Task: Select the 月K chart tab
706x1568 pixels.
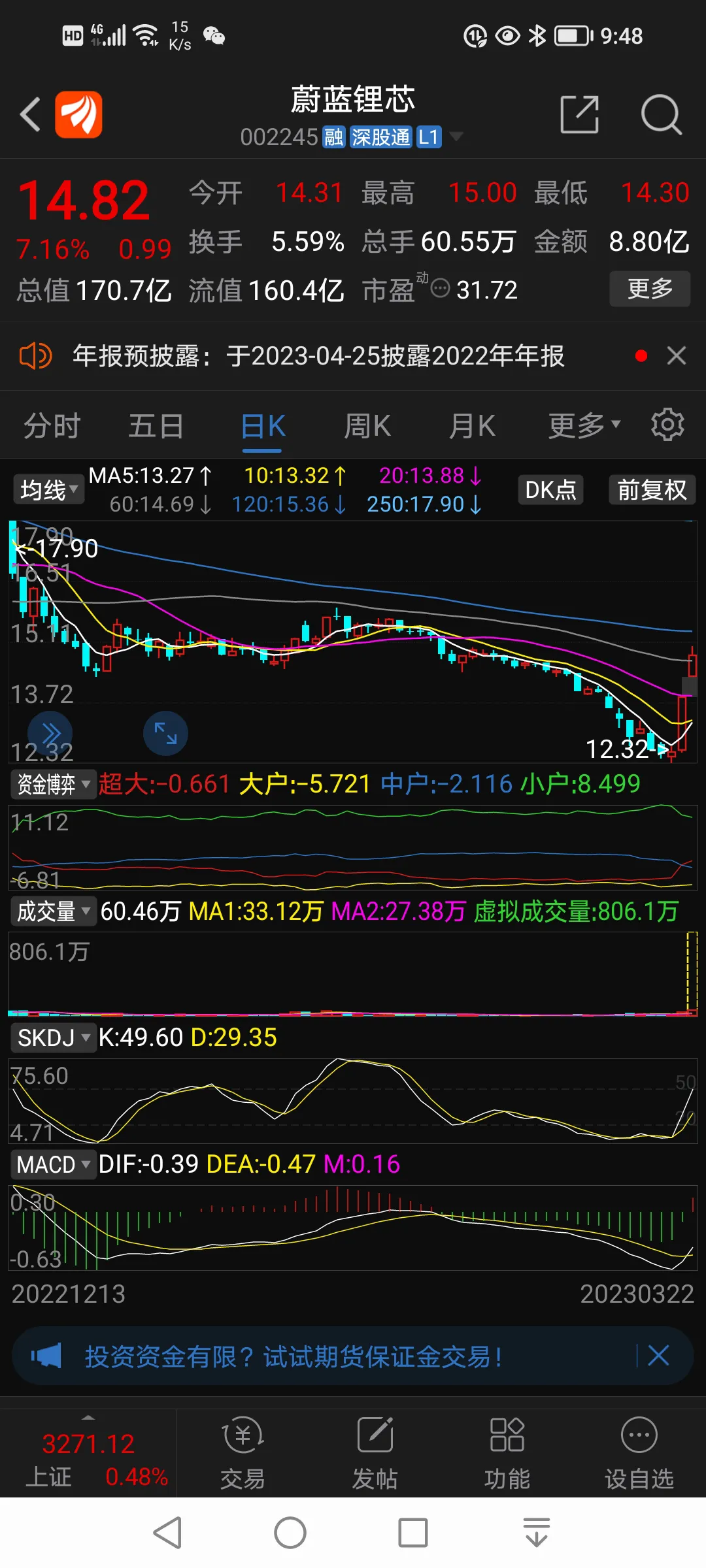Action: pyautogui.click(x=471, y=426)
